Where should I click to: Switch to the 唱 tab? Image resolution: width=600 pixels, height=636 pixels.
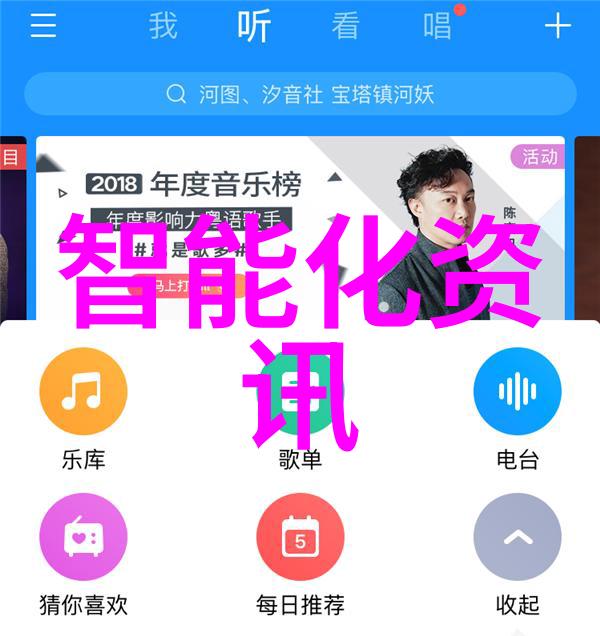coord(438,26)
